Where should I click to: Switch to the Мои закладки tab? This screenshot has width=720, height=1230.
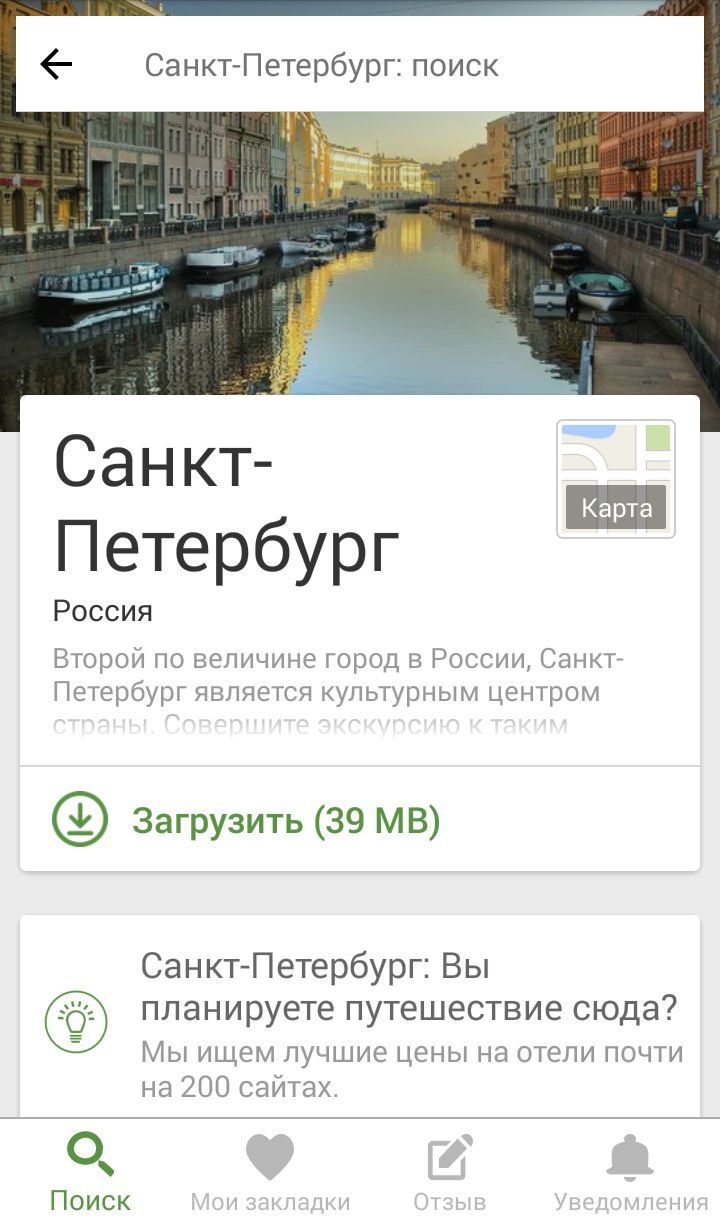pos(270,1175)
